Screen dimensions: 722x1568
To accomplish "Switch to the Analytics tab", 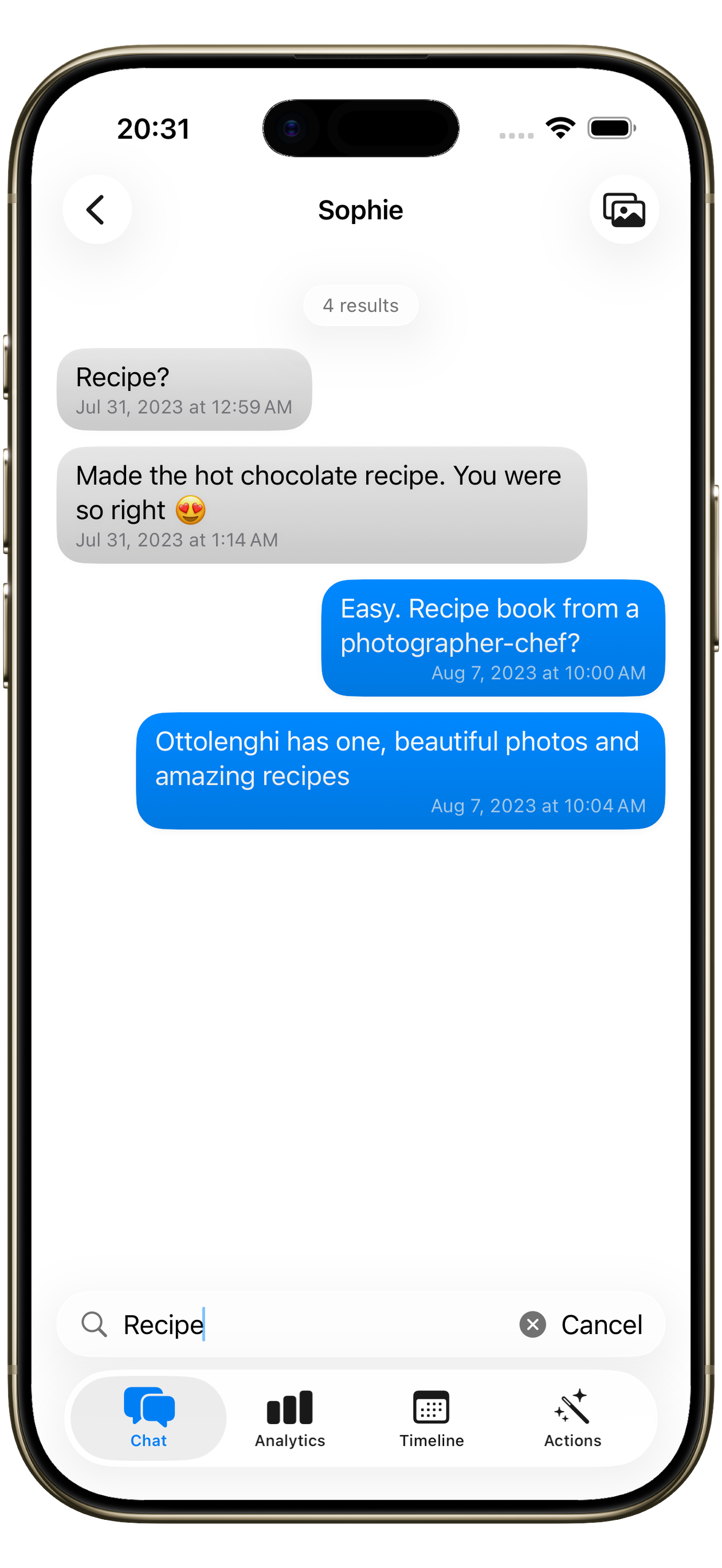I will click(290, 1418).
